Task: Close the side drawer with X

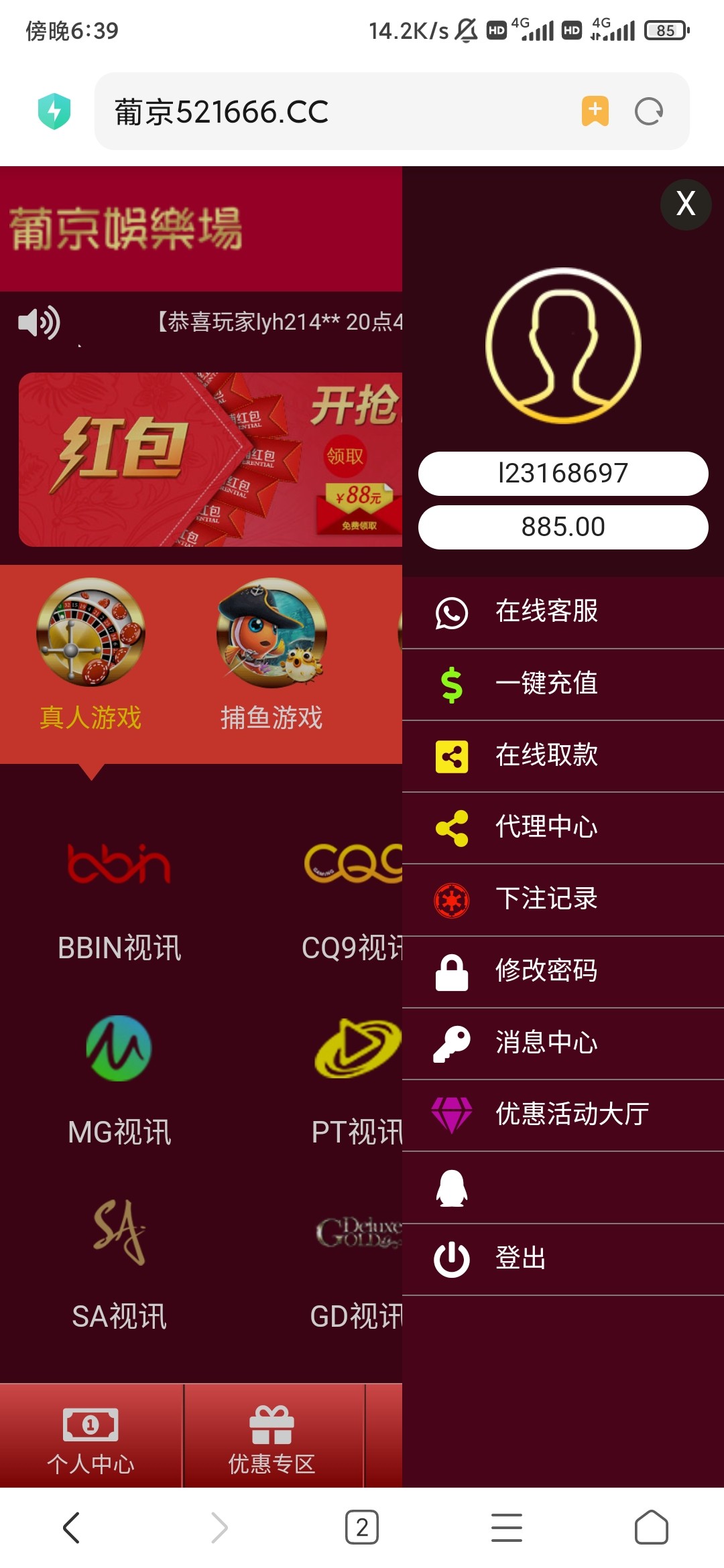Action: [685, 204]
